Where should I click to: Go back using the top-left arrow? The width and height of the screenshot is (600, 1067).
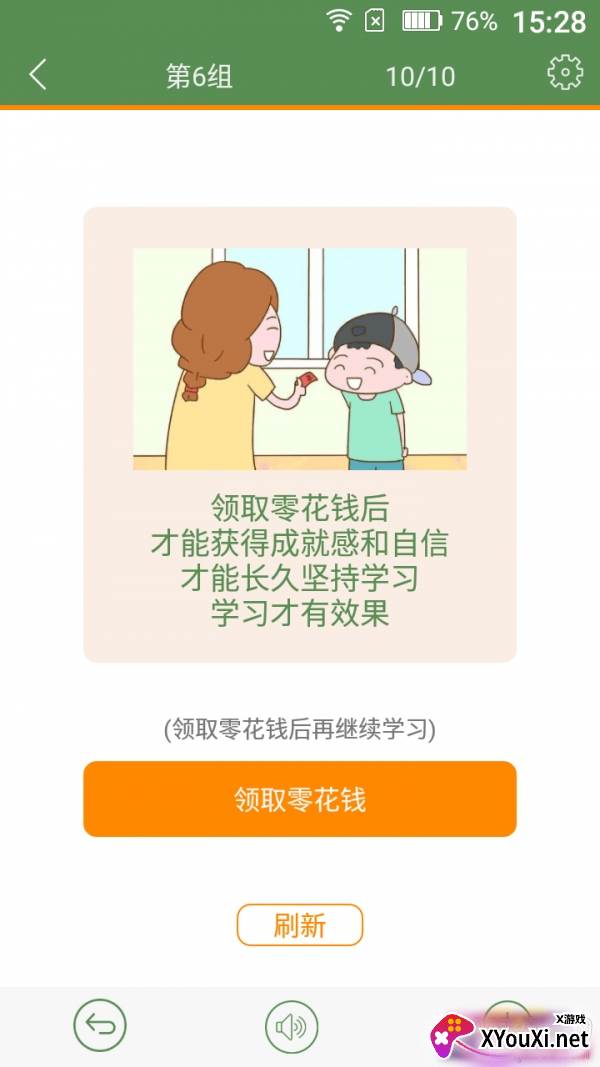(38, 75)
